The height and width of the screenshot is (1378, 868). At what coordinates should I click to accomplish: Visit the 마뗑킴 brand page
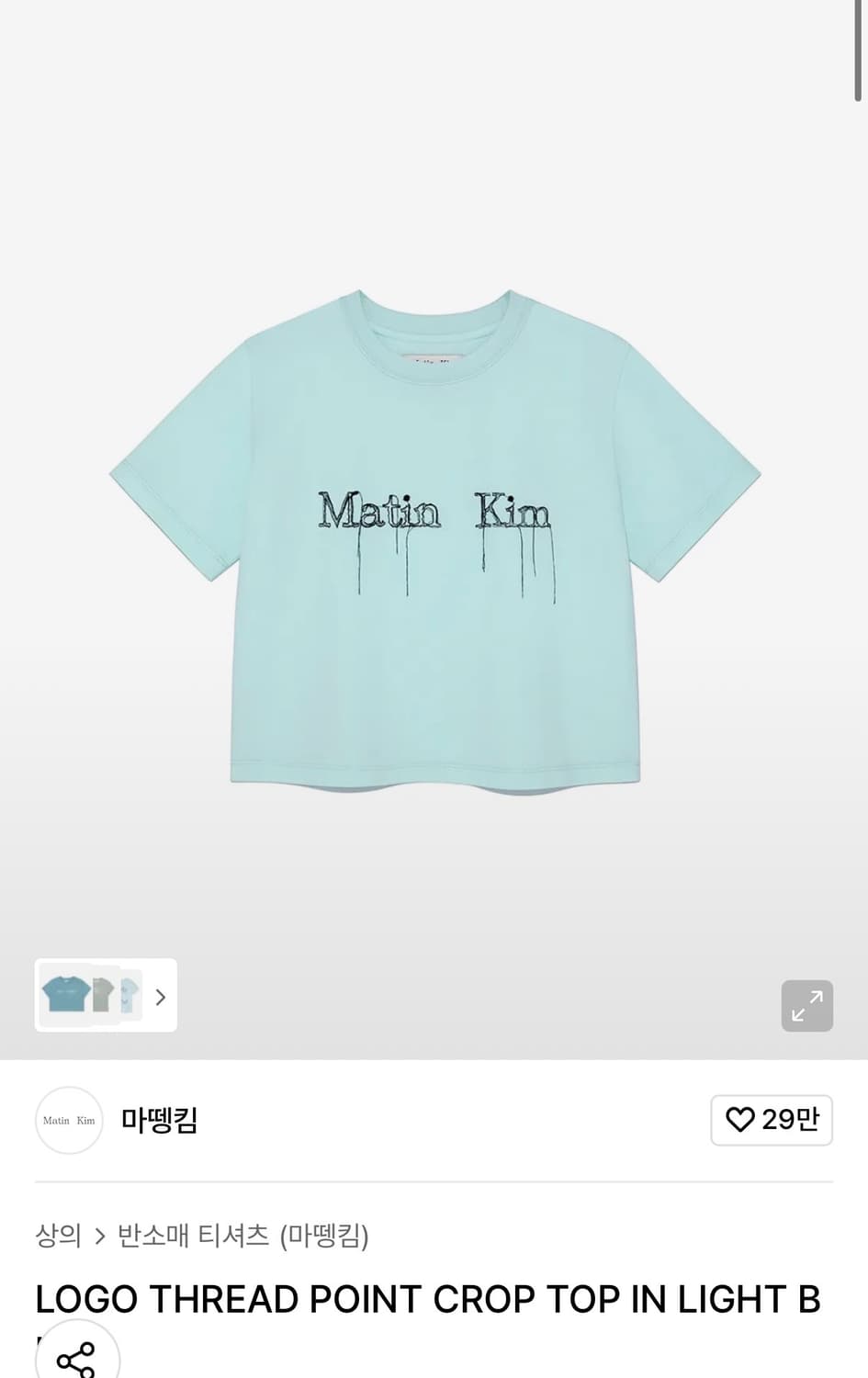point(159,1120)
